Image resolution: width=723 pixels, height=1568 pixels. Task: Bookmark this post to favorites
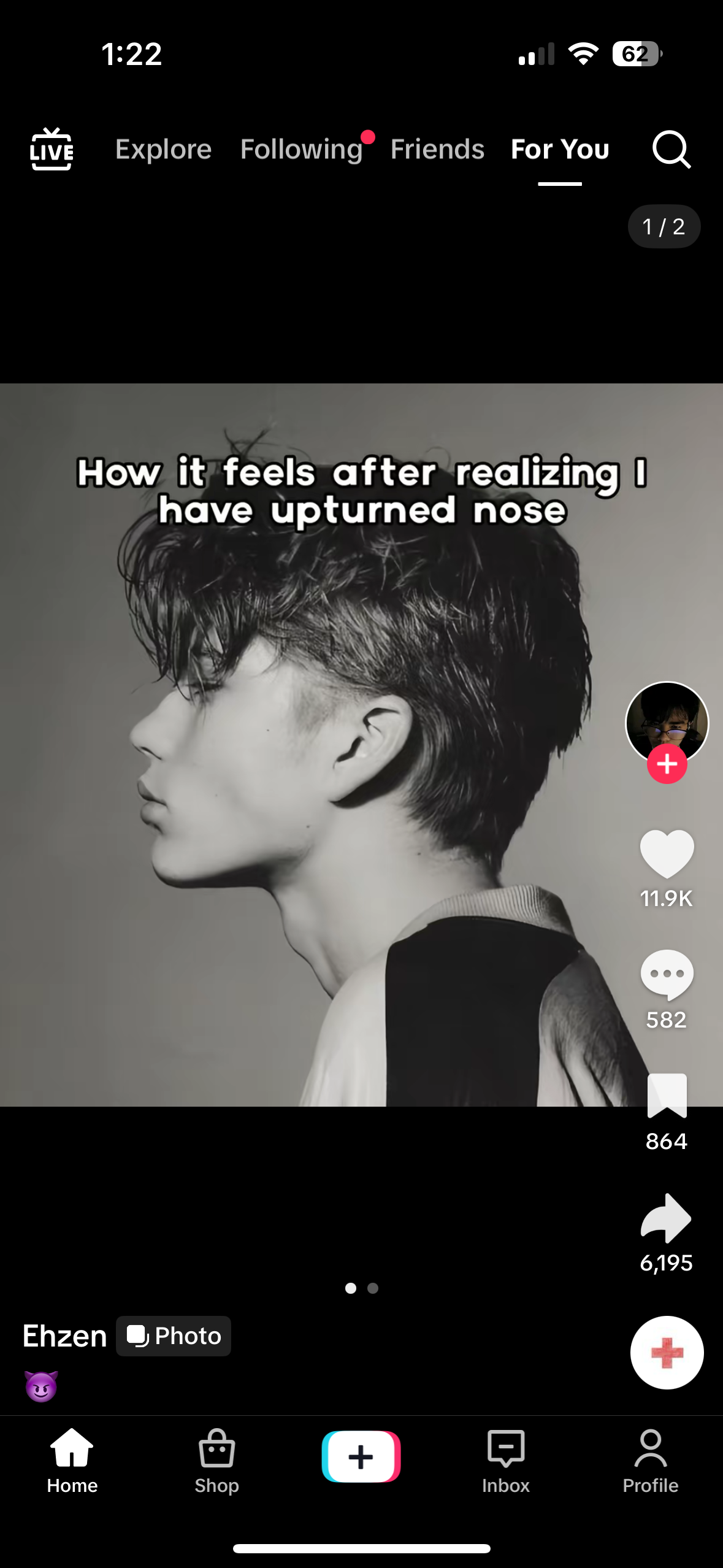[667, 1096]
